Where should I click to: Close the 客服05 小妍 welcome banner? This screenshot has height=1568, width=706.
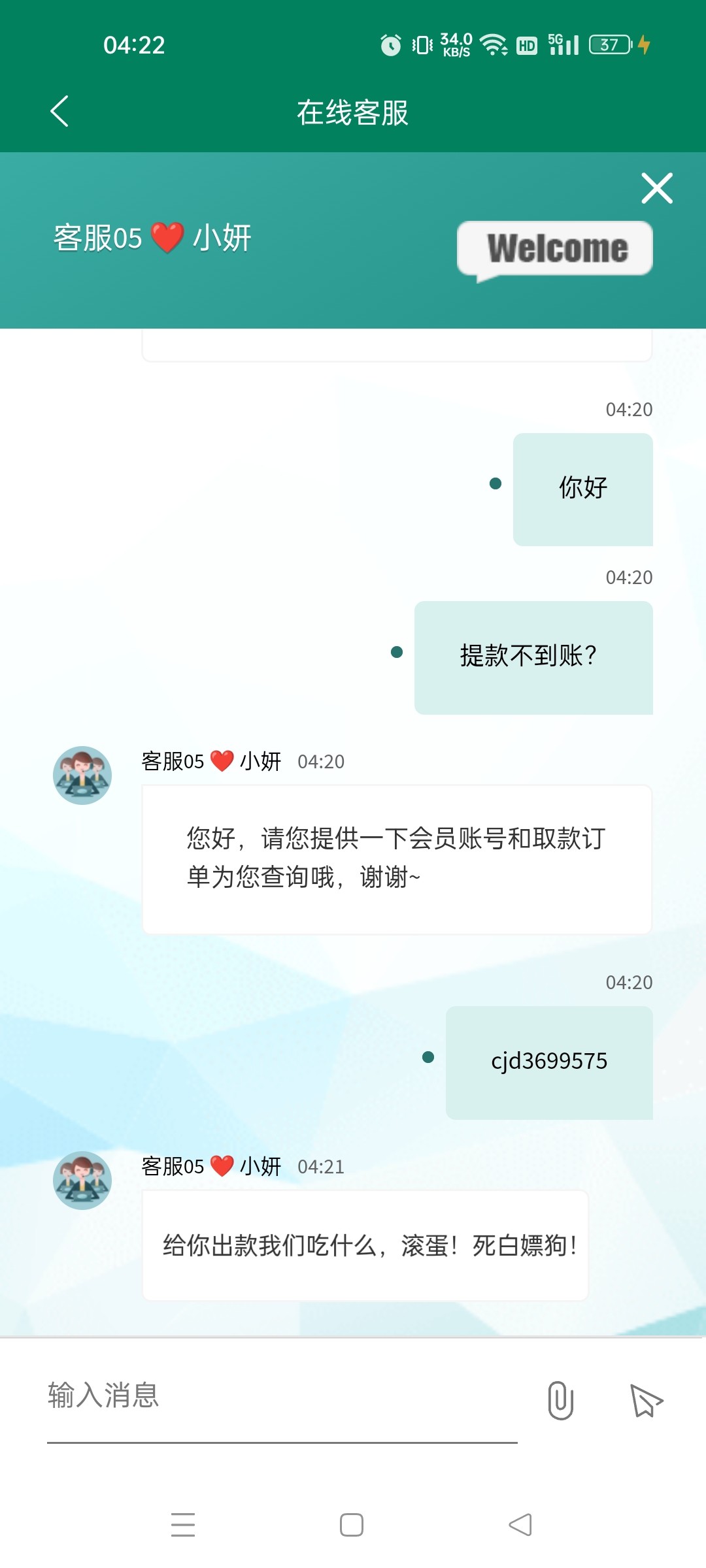click(656, 189)
